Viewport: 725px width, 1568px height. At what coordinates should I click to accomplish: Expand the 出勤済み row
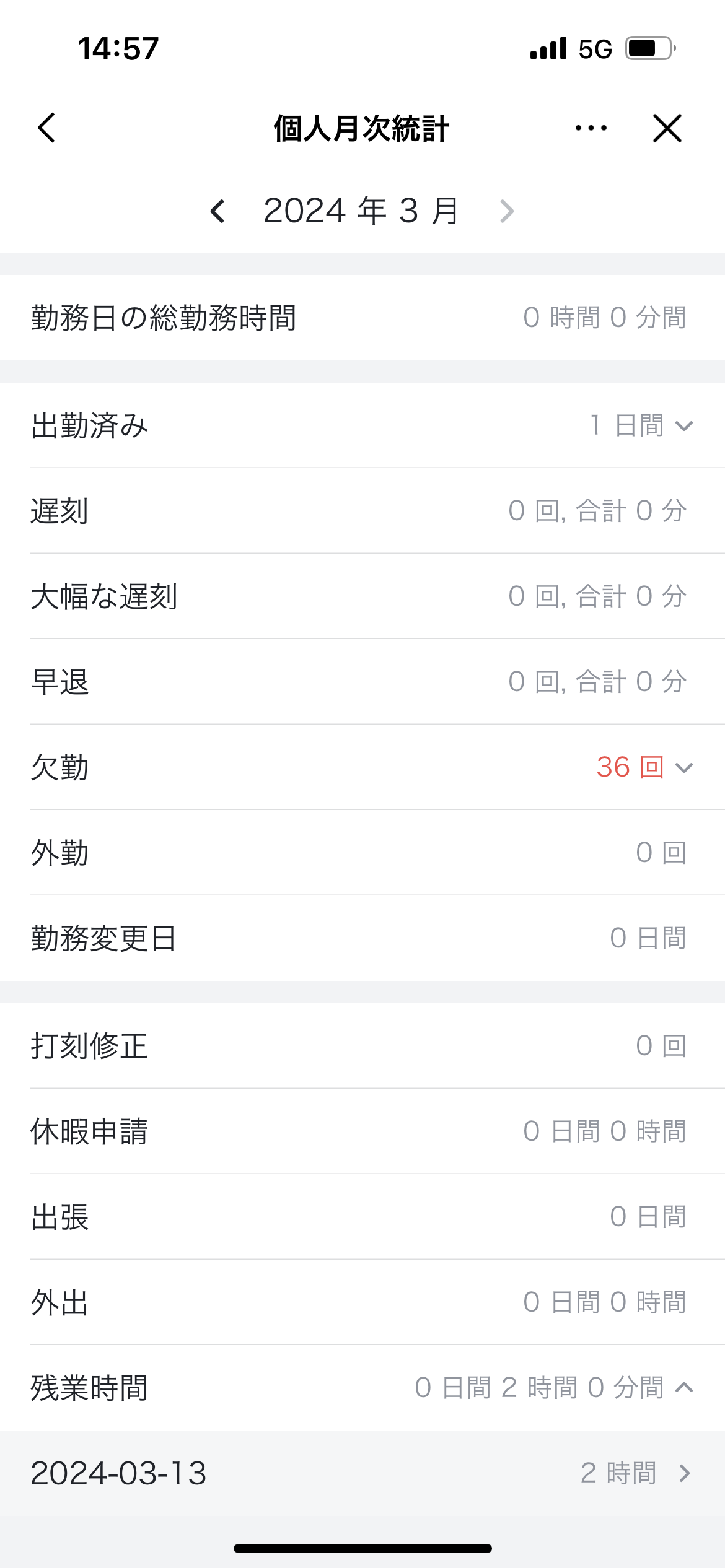(x=683, y=426)
